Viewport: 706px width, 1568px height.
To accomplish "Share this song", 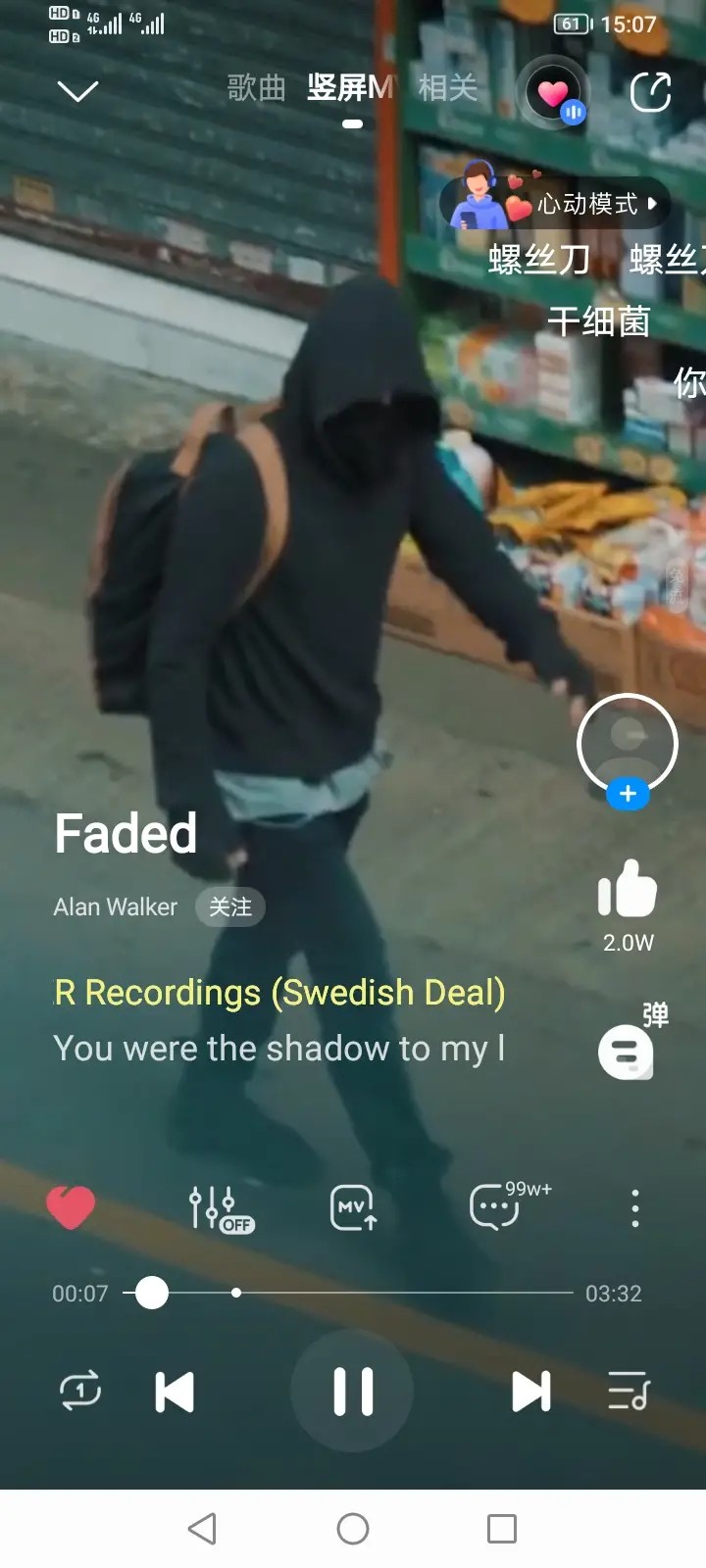I will [650, 92].
